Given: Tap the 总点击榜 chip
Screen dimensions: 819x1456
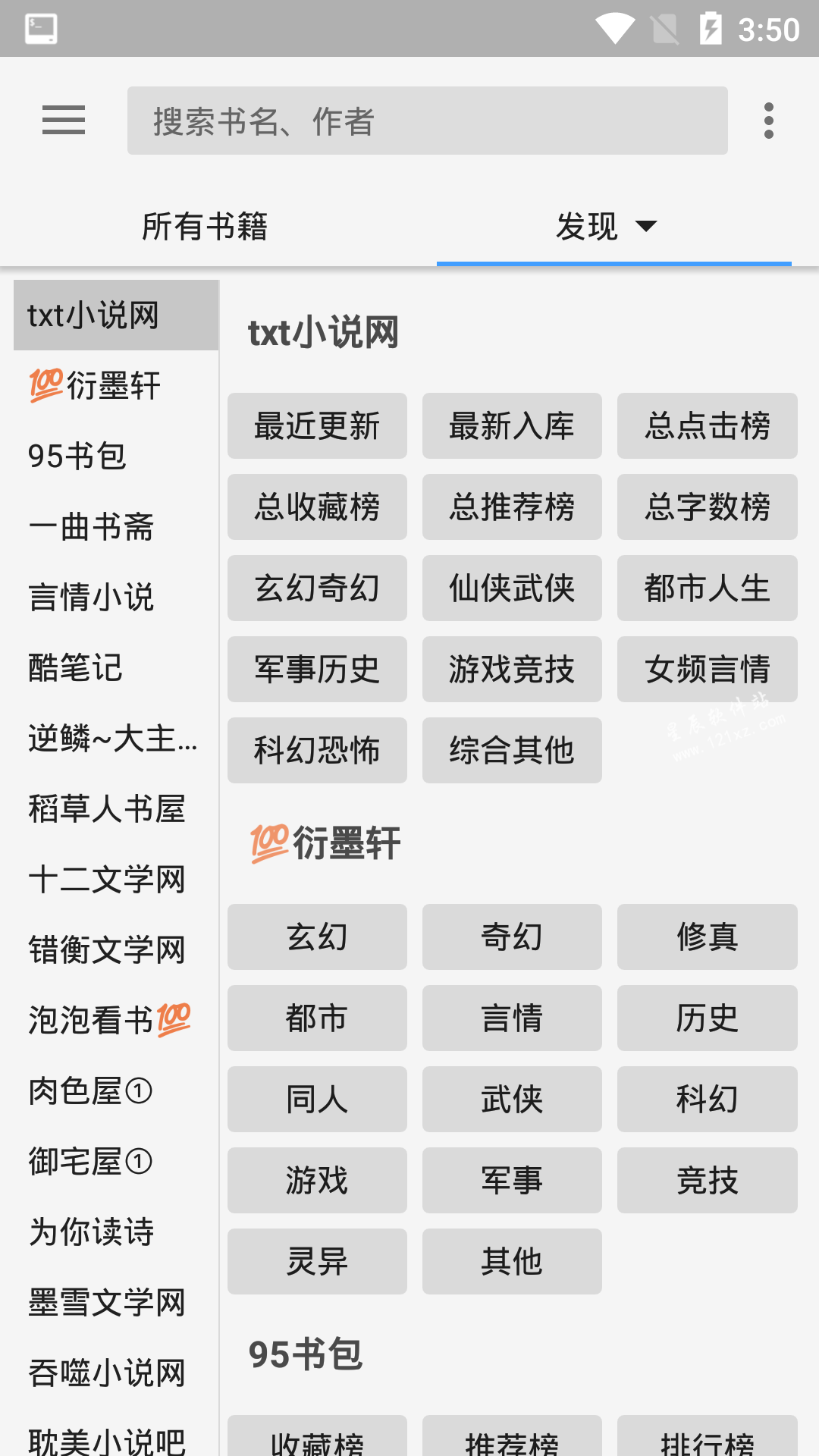Looking at the screenshot, I should tap(707, 425).
